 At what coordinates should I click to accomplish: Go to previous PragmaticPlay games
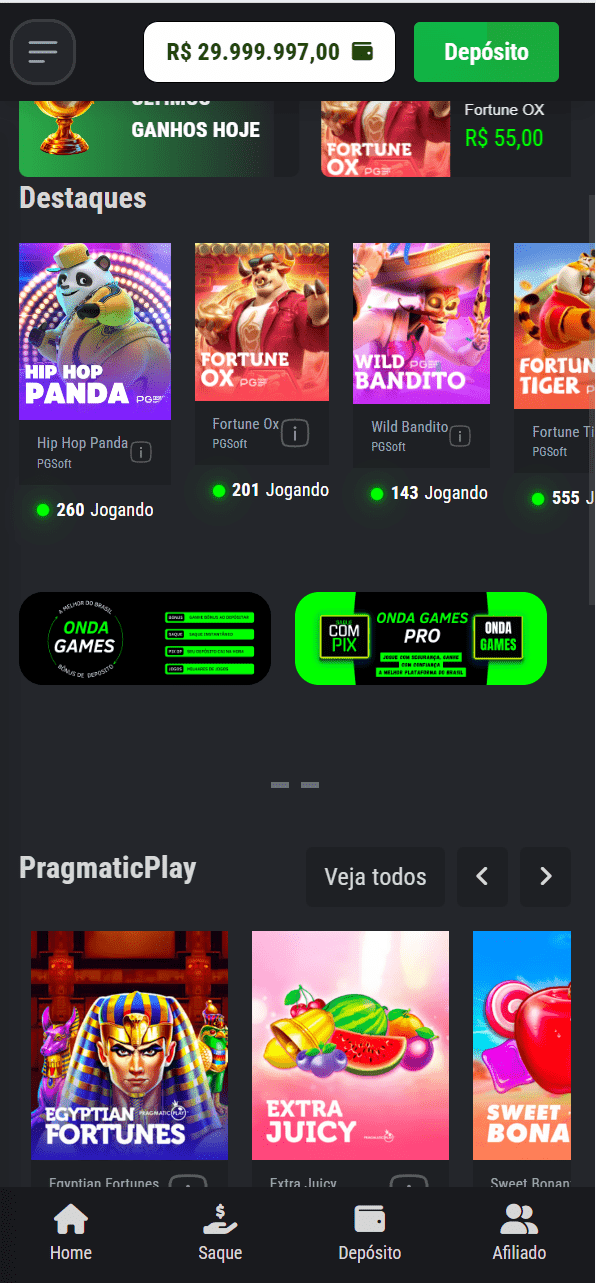(482, 877)
